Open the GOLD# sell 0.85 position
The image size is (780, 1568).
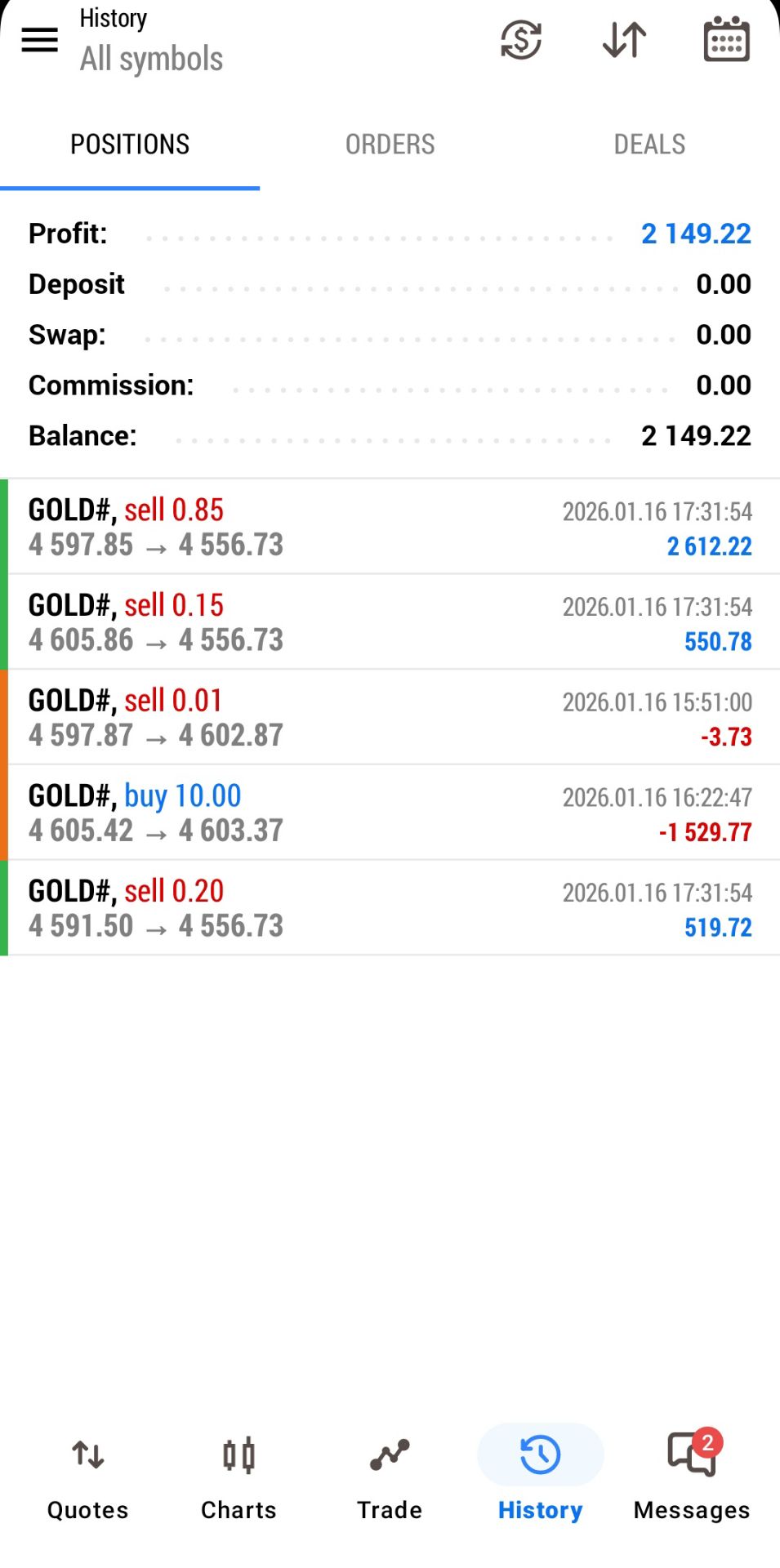(x=390, y=527)
